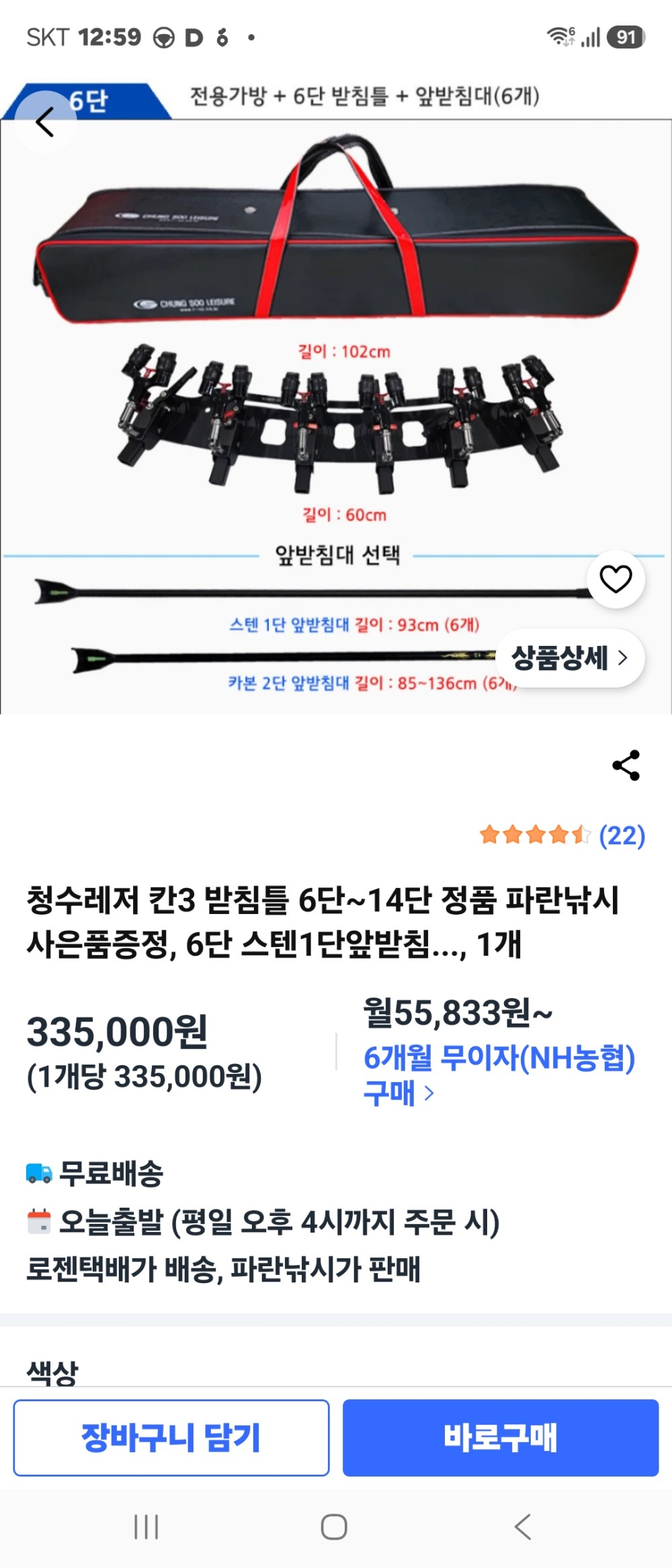Image resolution: width=672 pixels, height=1568 pixels.
Task: Open the 22 customer reviews
Action: point(562,835)
